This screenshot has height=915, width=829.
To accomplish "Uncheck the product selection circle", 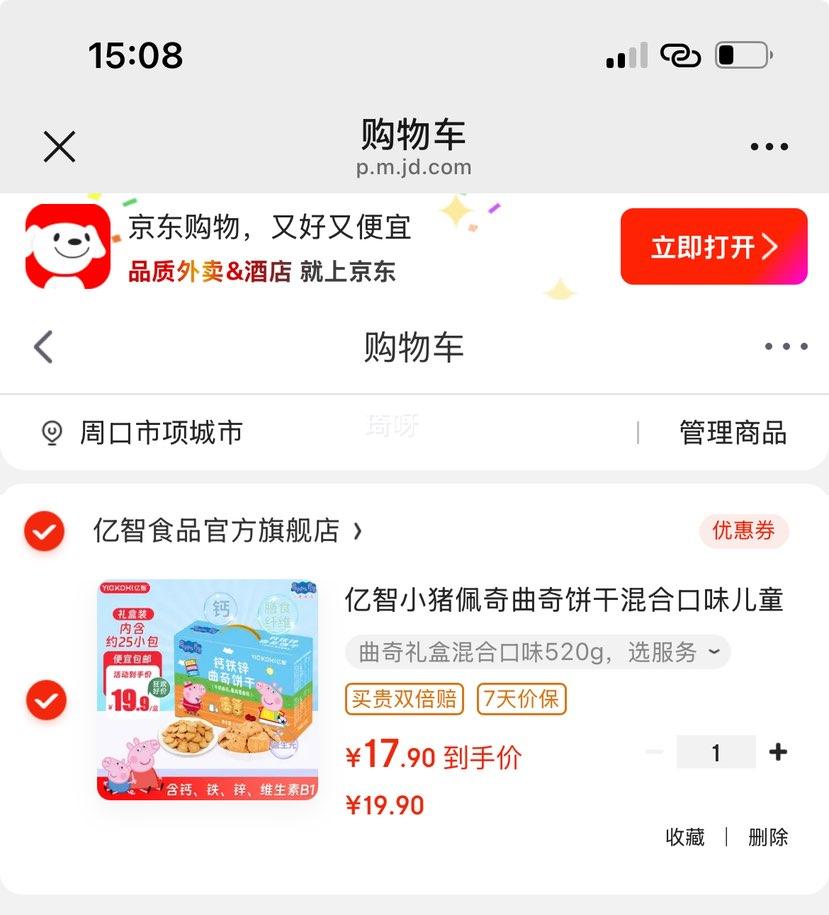I will 45,699.
